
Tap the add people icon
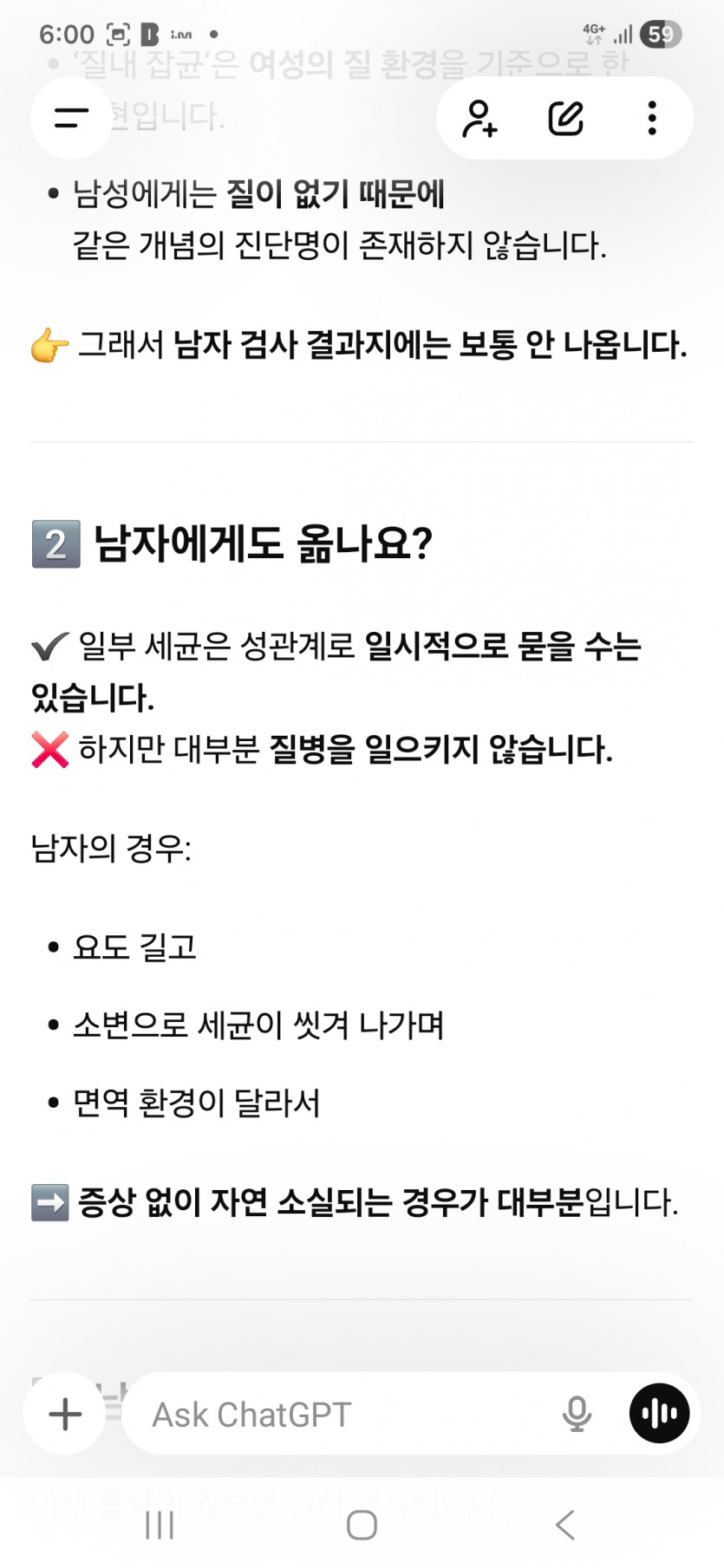[479, 118]
